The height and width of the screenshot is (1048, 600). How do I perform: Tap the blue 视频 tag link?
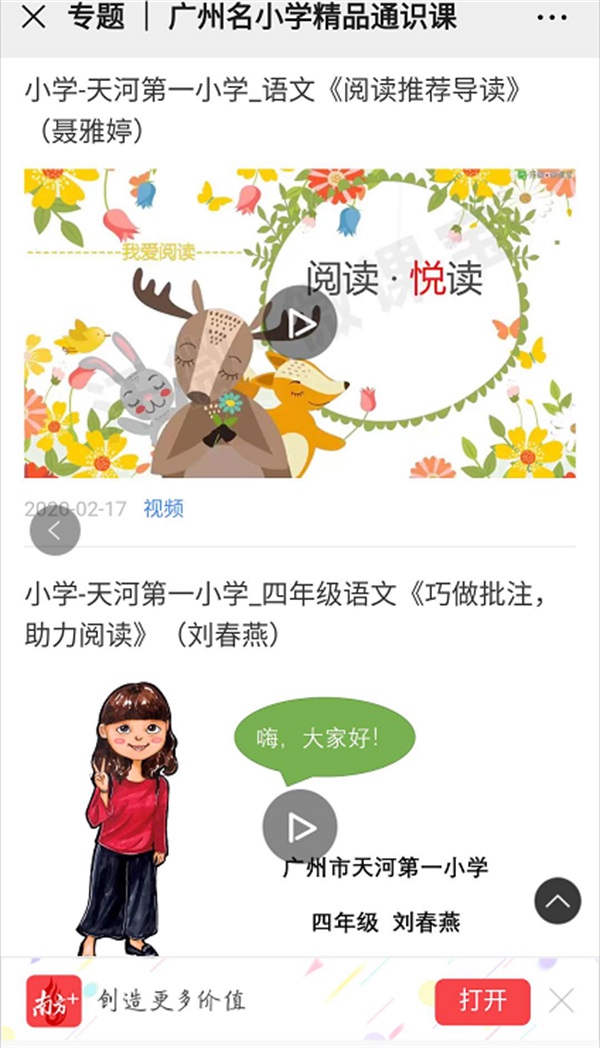[163, 508]
